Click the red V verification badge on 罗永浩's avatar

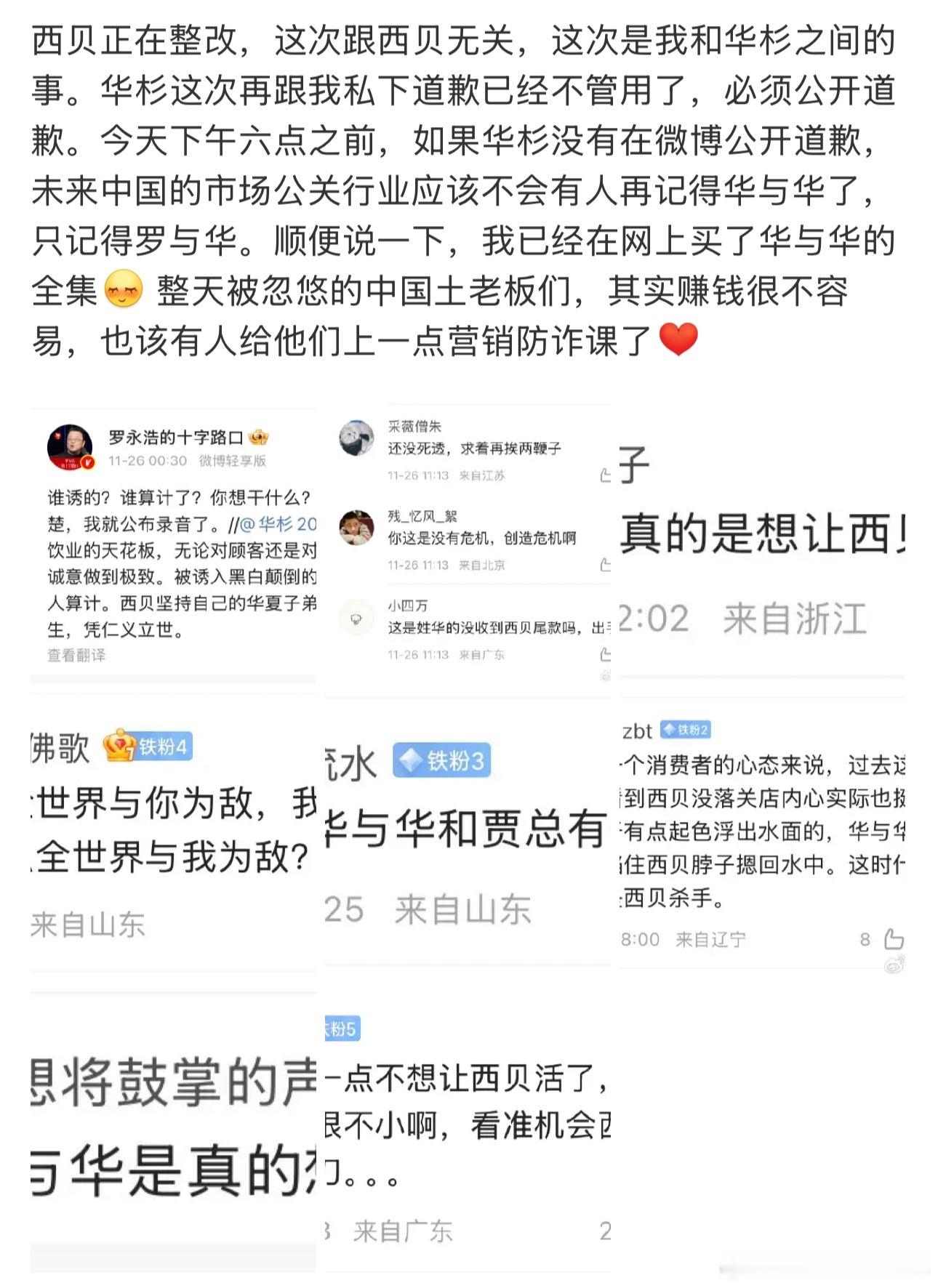click(87, 462)
